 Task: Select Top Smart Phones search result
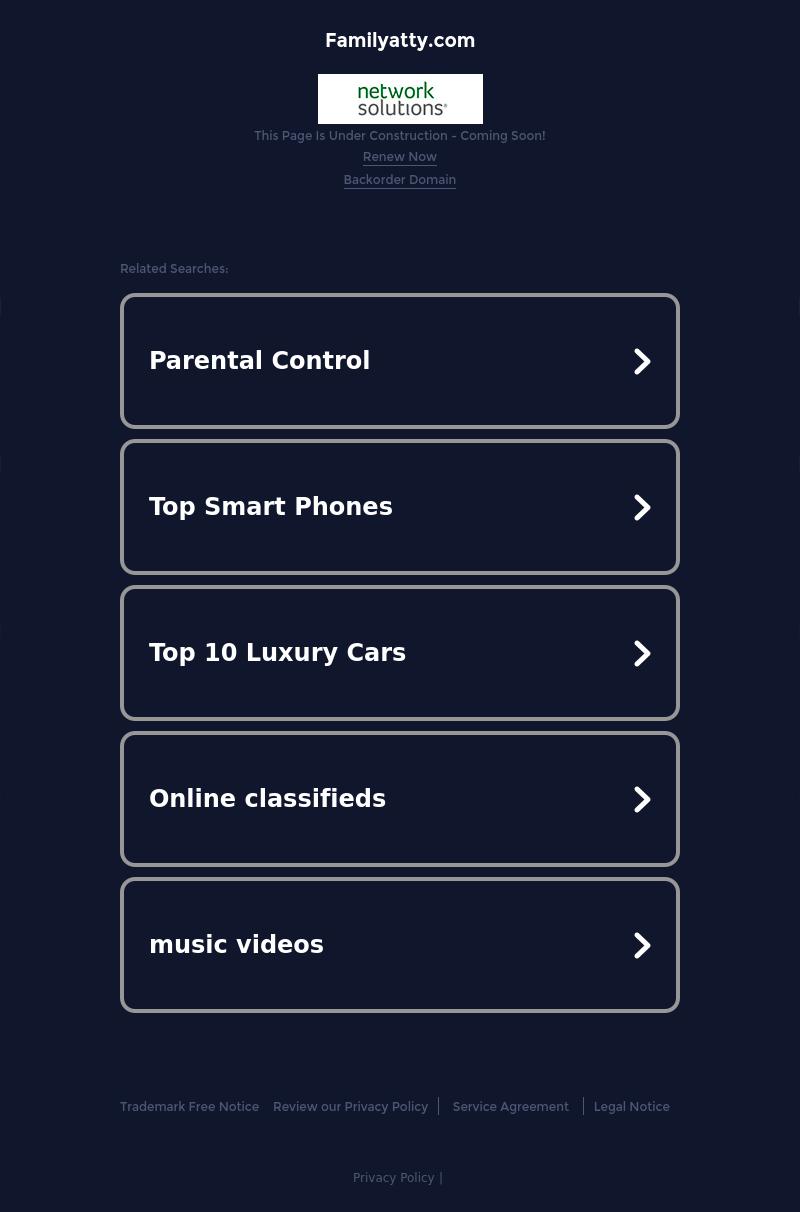click(x=399, y=507)
